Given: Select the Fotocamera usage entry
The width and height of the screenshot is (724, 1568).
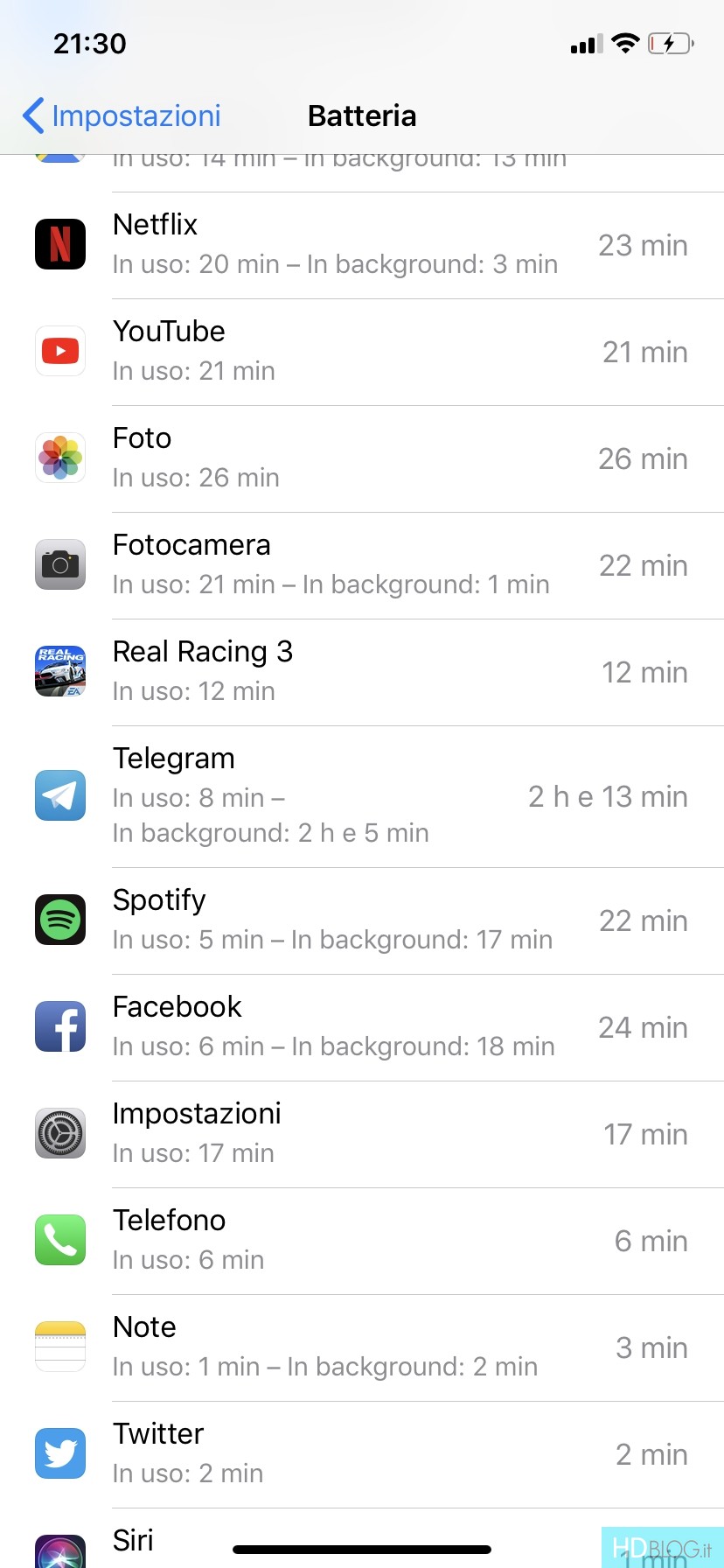Looking at the screenshot, I should (x=362, y=566).
